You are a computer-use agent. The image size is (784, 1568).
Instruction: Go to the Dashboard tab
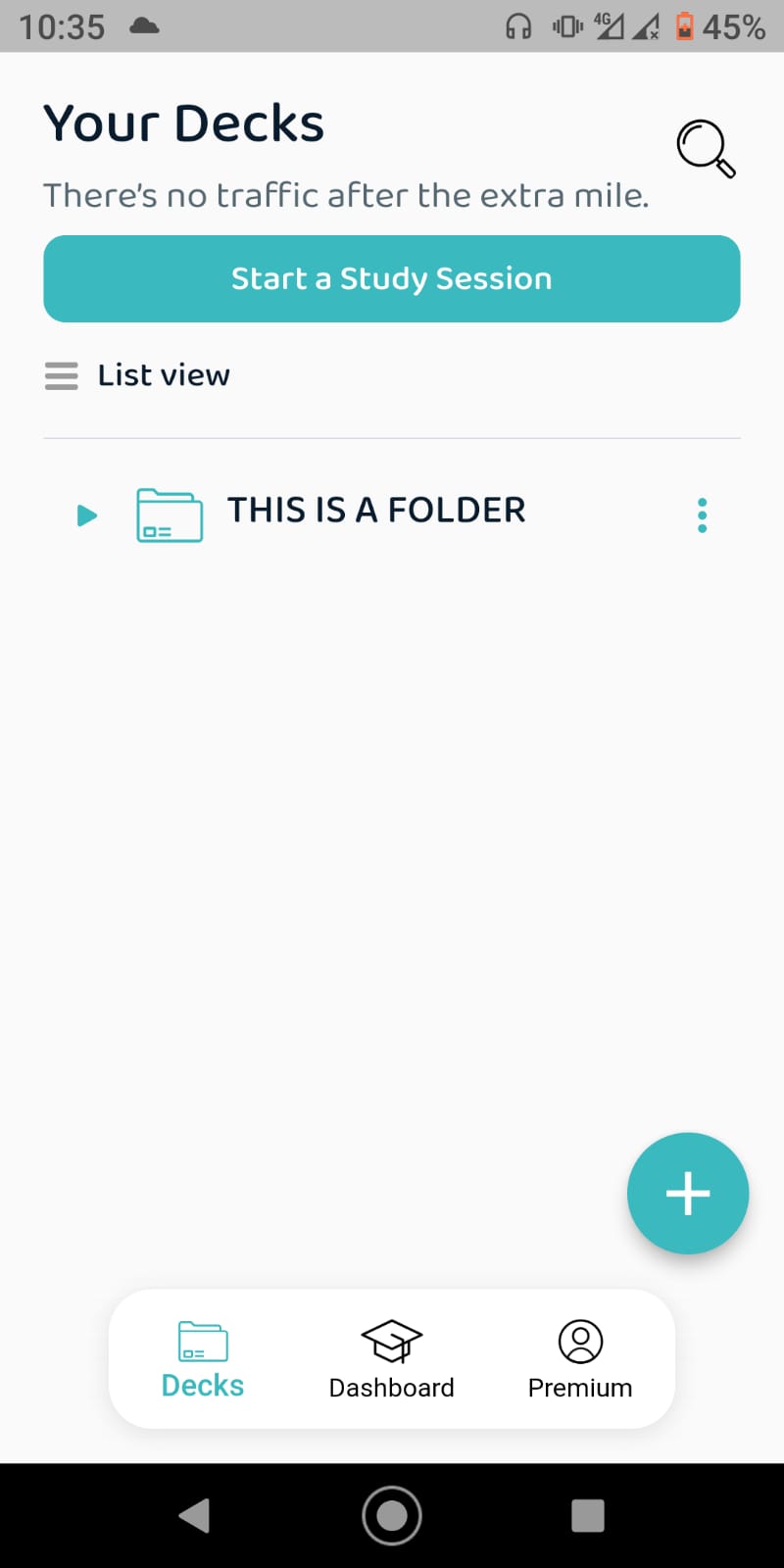point(392,1359)
